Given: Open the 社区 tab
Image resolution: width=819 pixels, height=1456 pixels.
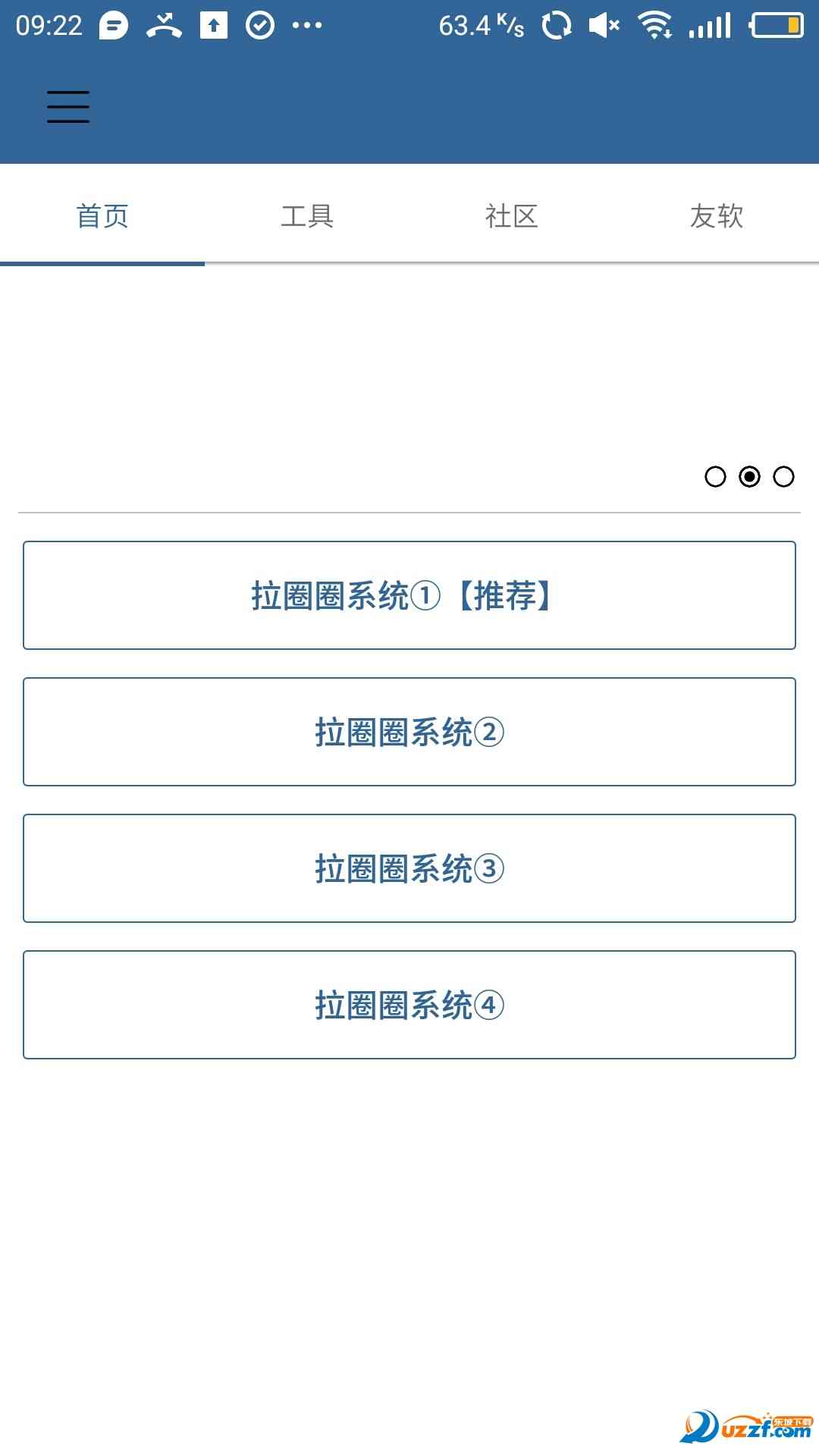Looking at the screenshot, I should click(x=512, y=216).
